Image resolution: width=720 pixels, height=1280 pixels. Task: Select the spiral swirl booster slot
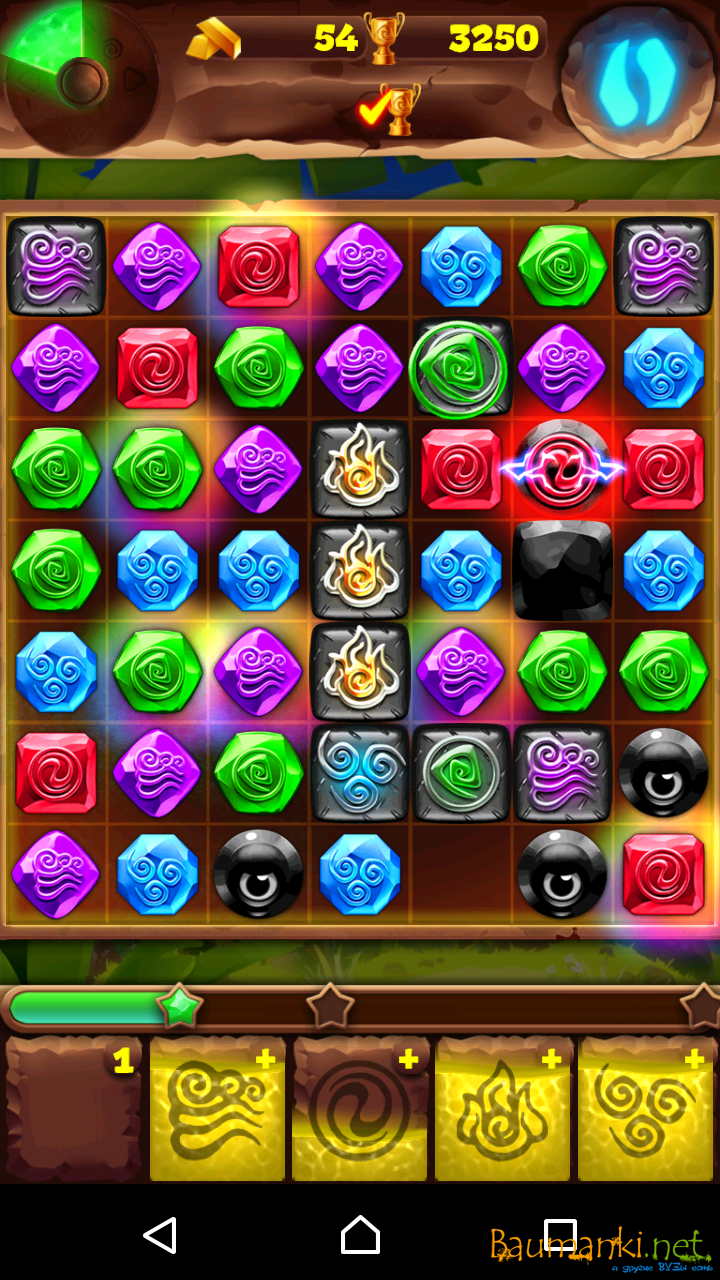(360, 1108)
